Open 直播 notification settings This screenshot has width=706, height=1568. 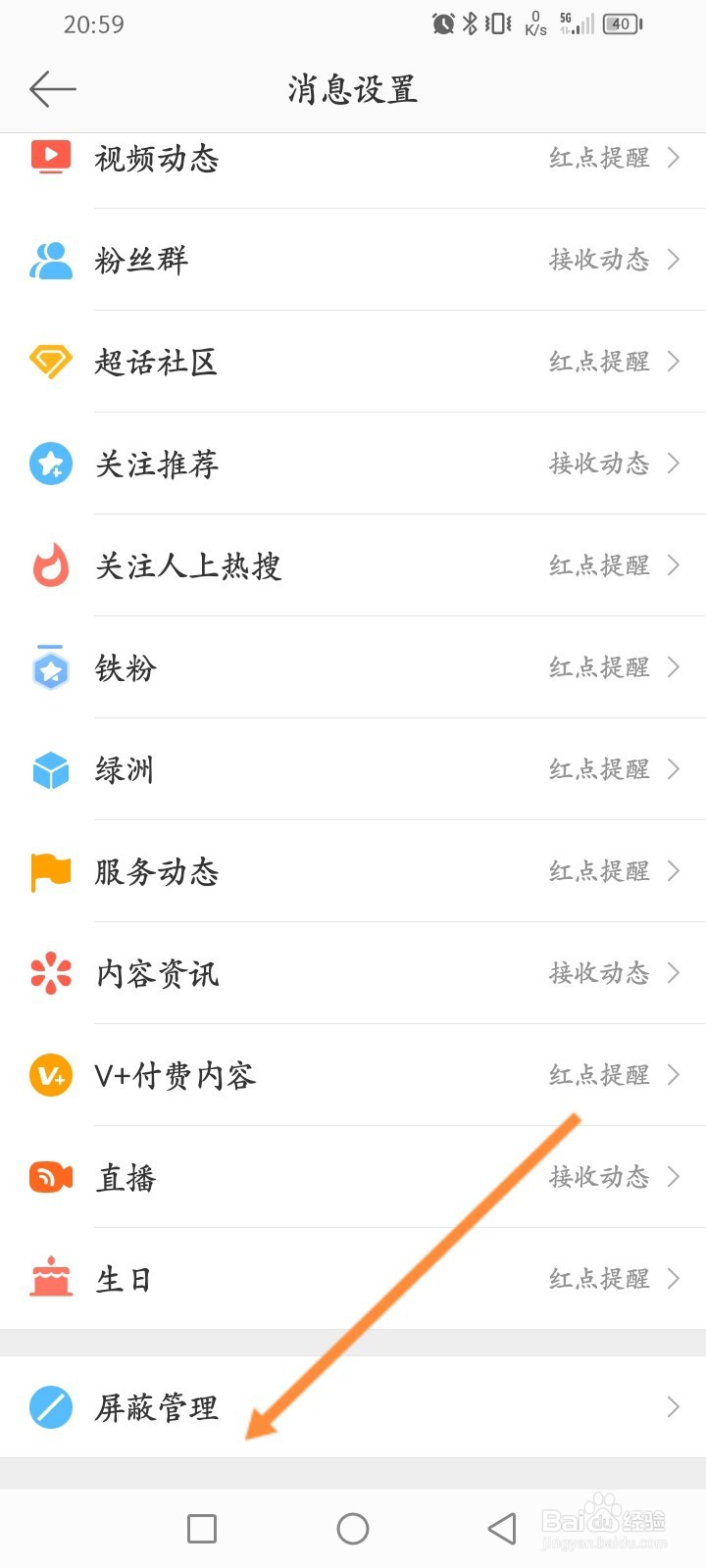(x=353, y=1177)
